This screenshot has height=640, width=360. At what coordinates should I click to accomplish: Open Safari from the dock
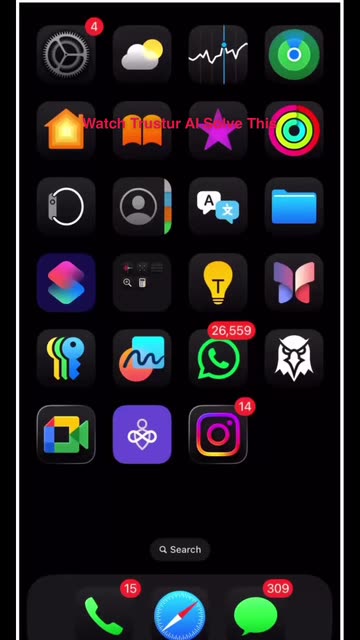point(180,616)
